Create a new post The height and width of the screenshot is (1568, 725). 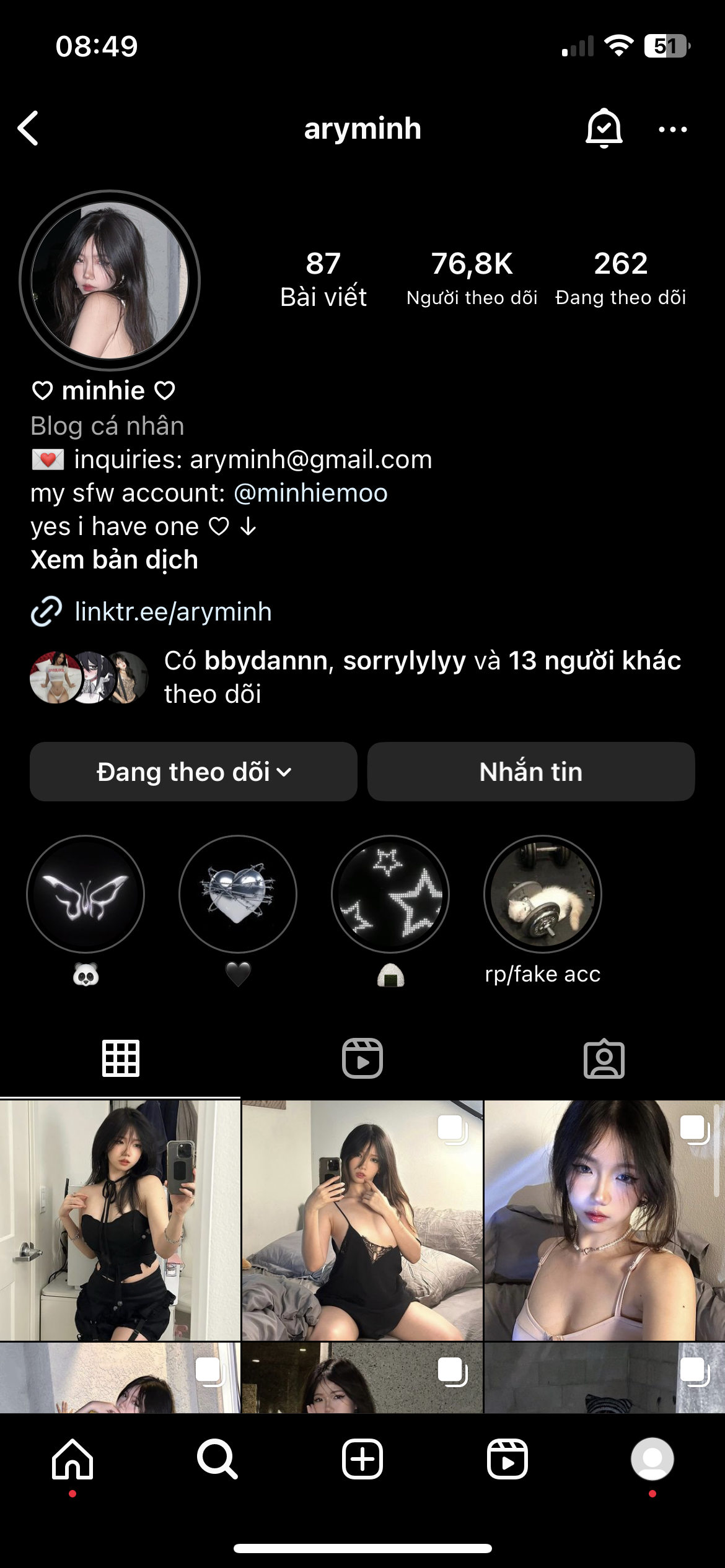pos(362,1459)
